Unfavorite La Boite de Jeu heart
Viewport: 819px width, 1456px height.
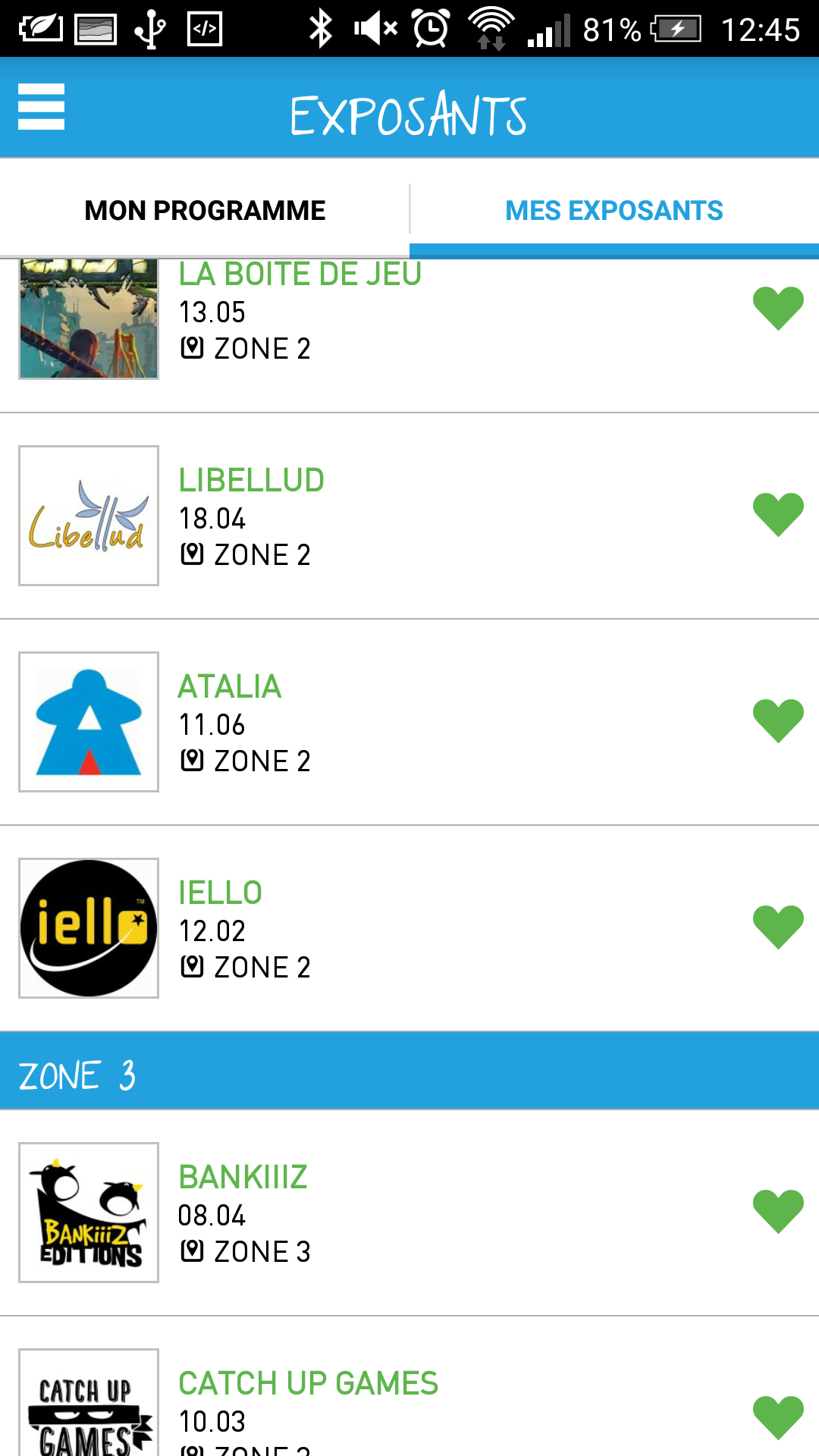(778, 308)
